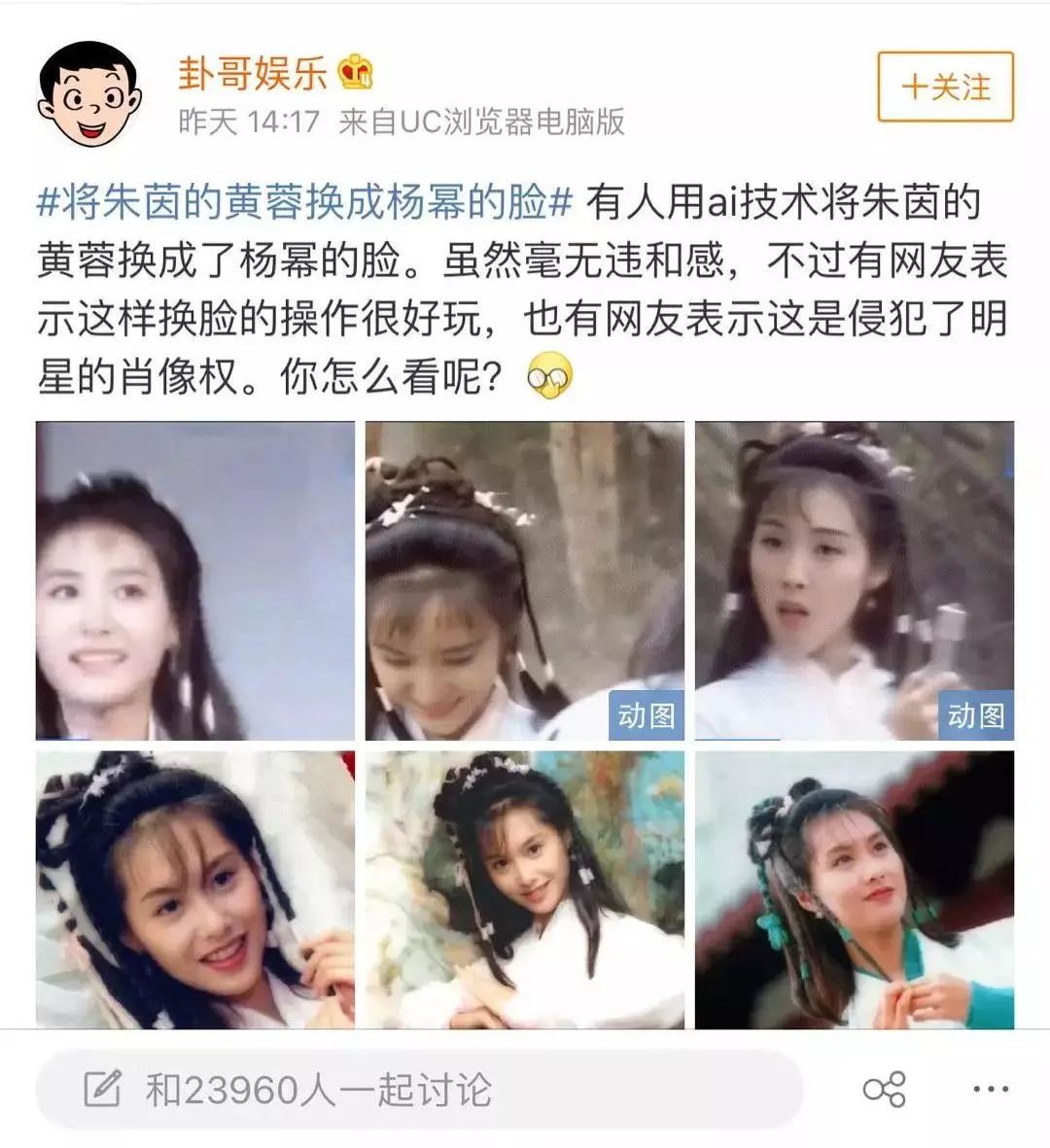1050x1148 pixels.
Task: View the fifth photo, white robe portrait
Action: tap(525, 889)
